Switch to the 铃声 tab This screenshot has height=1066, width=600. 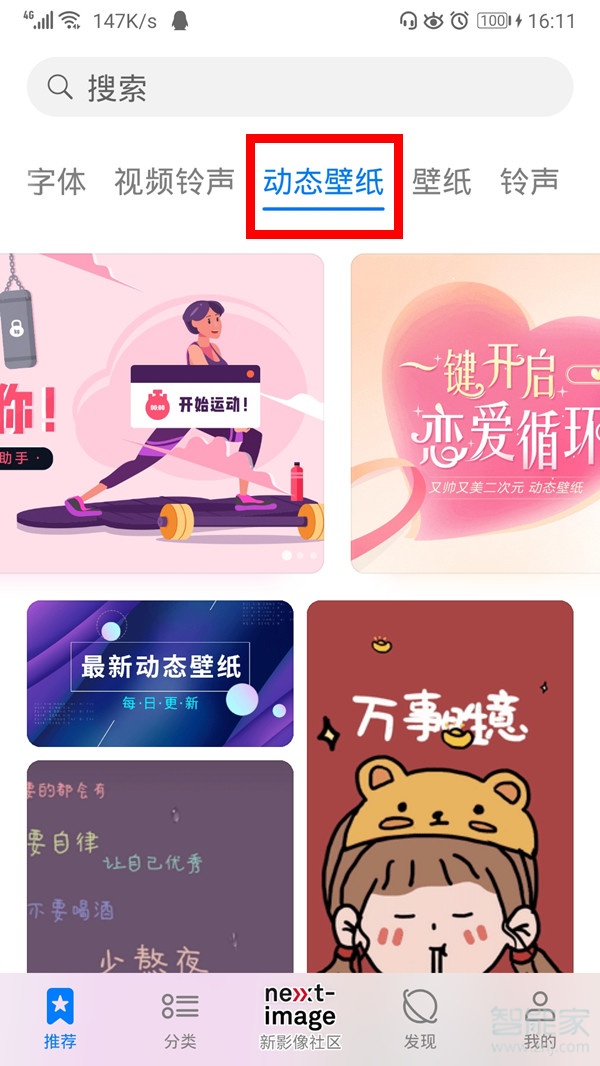(x=529, y=182)
